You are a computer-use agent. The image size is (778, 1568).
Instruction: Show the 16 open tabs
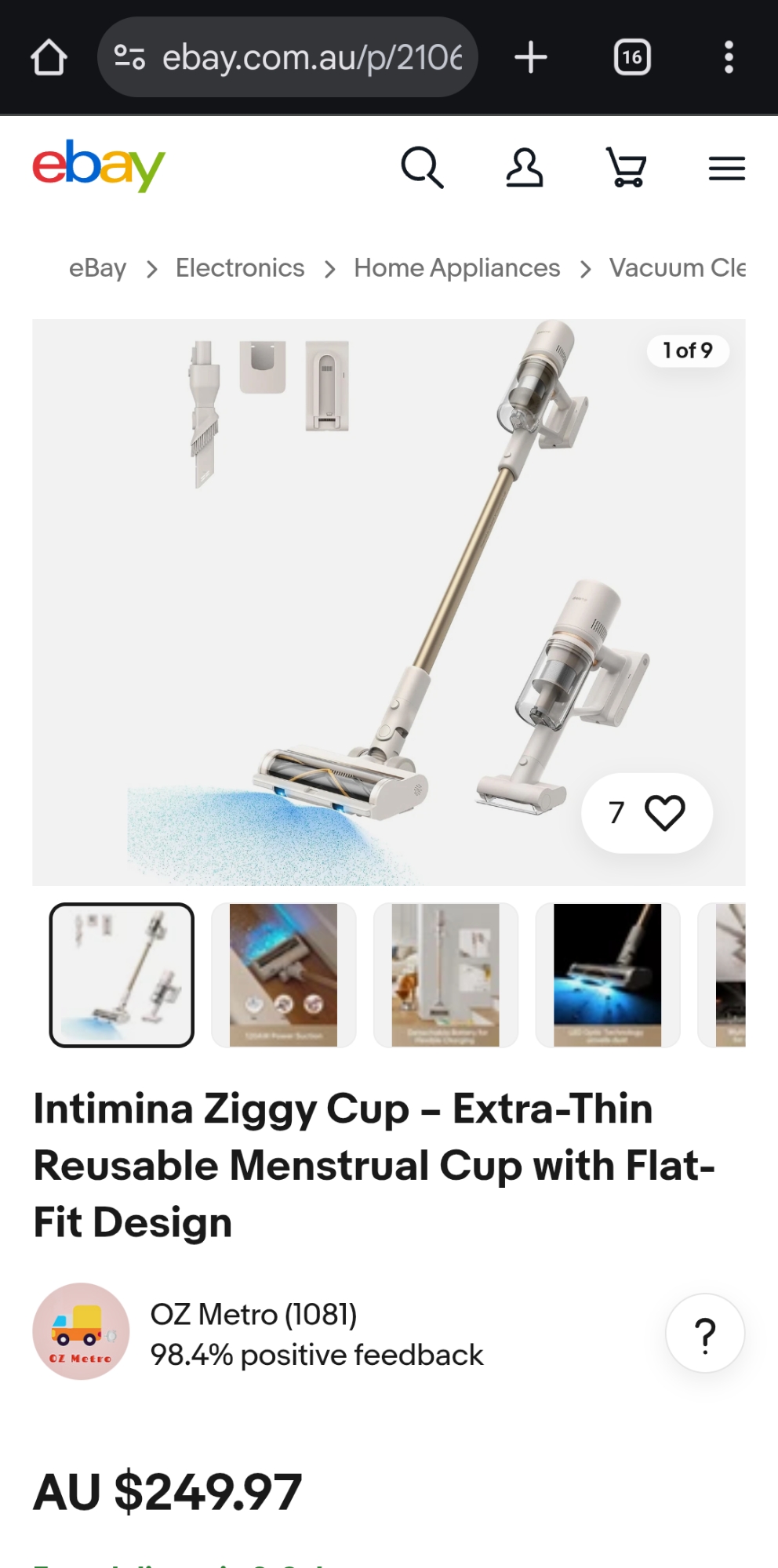pyautogui.click(x=632, y=57)
